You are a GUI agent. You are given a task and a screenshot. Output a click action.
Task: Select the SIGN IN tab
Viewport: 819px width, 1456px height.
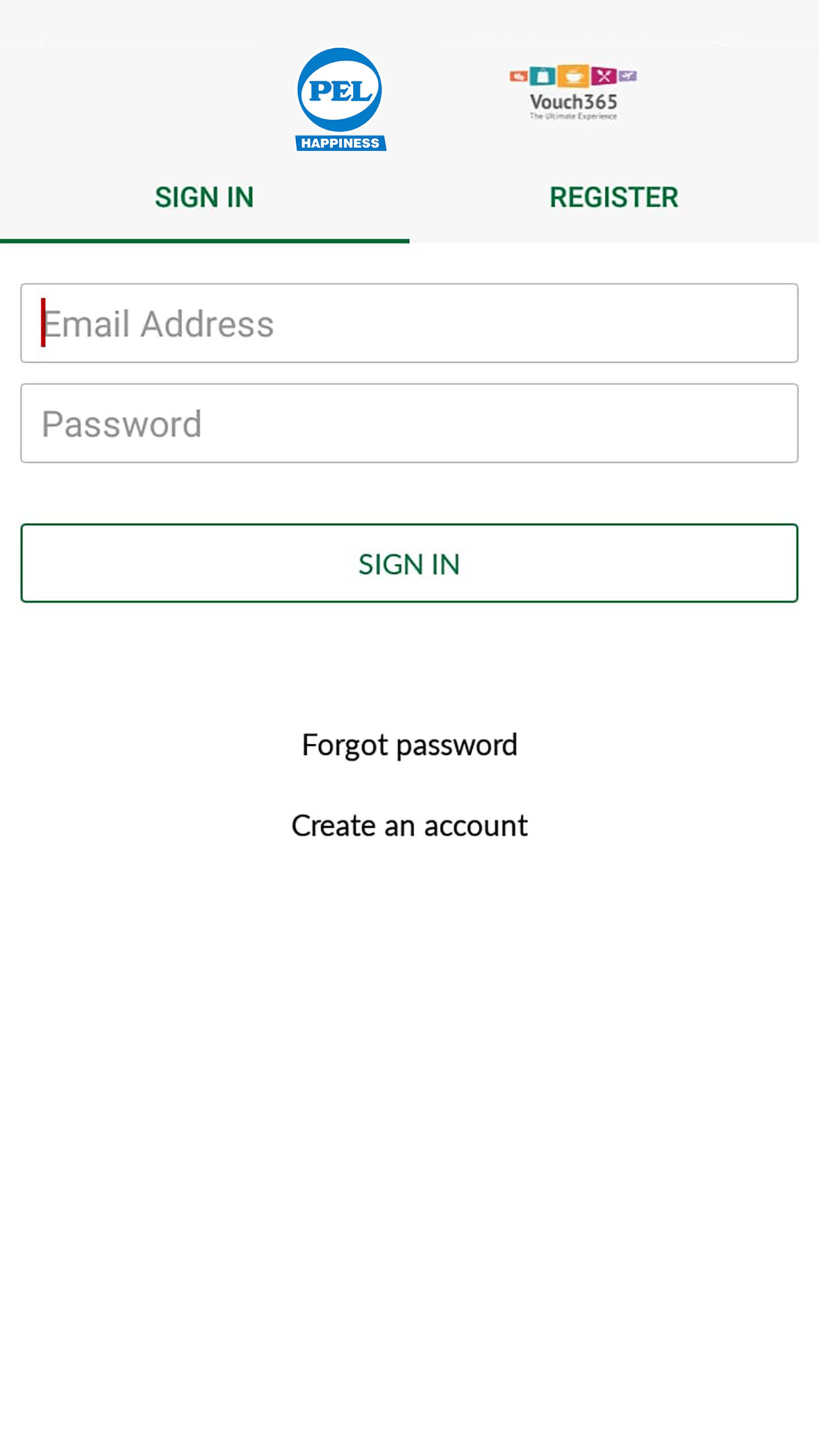pyautogui.click(x=205, y=197)
